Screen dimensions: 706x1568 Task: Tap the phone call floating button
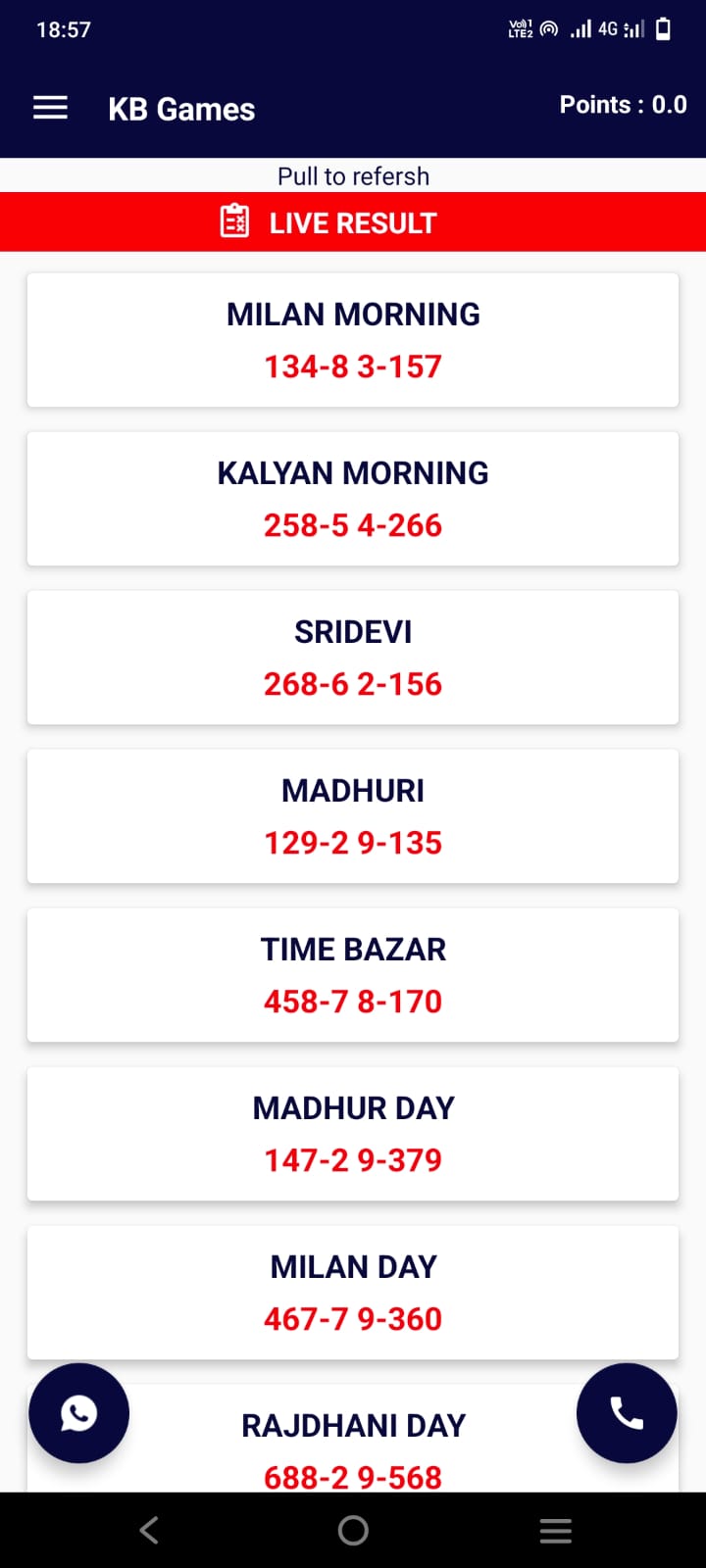[x=627, y=1412]
